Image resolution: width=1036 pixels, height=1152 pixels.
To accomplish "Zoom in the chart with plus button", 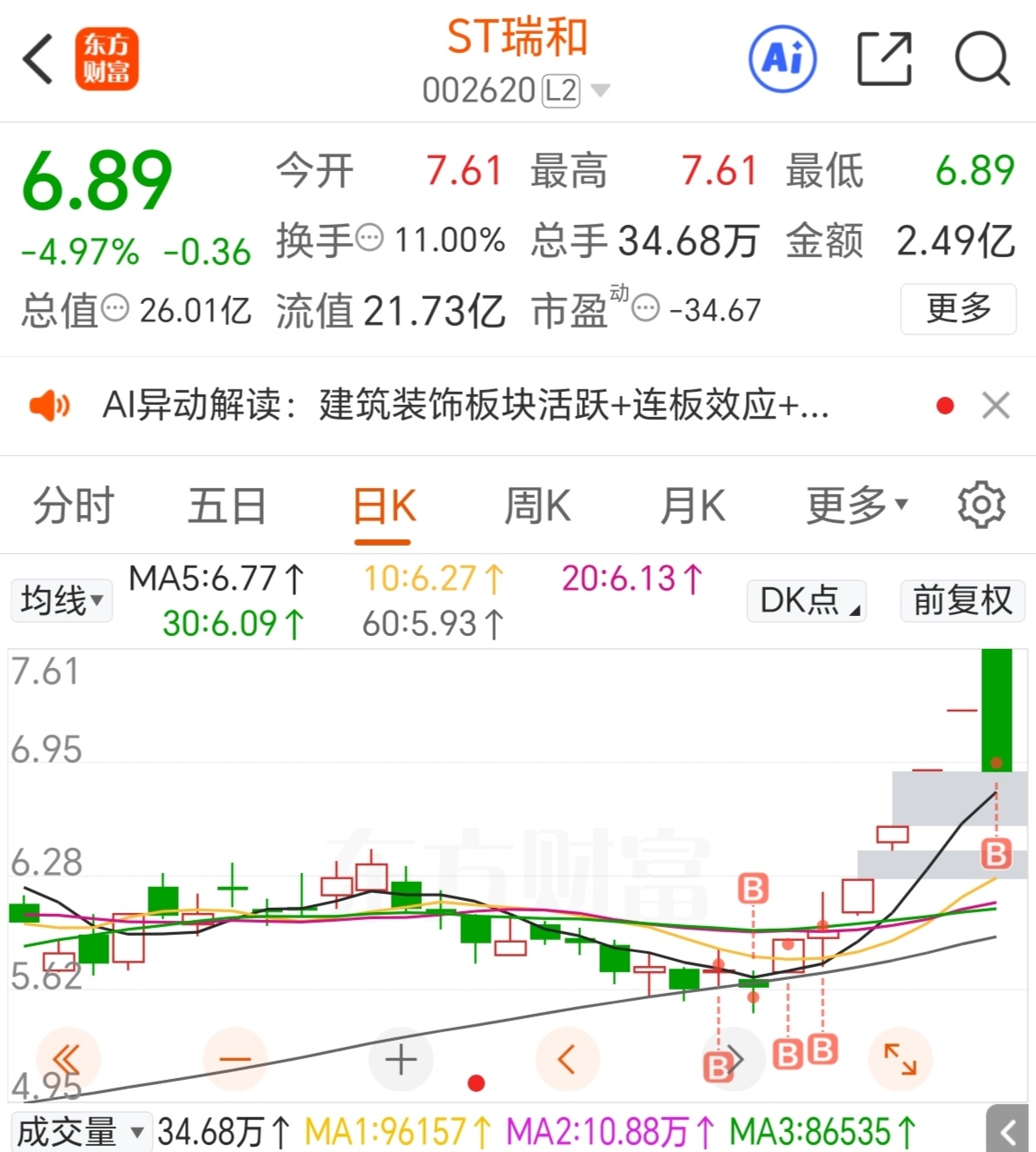I will (x=401, y=1060).
